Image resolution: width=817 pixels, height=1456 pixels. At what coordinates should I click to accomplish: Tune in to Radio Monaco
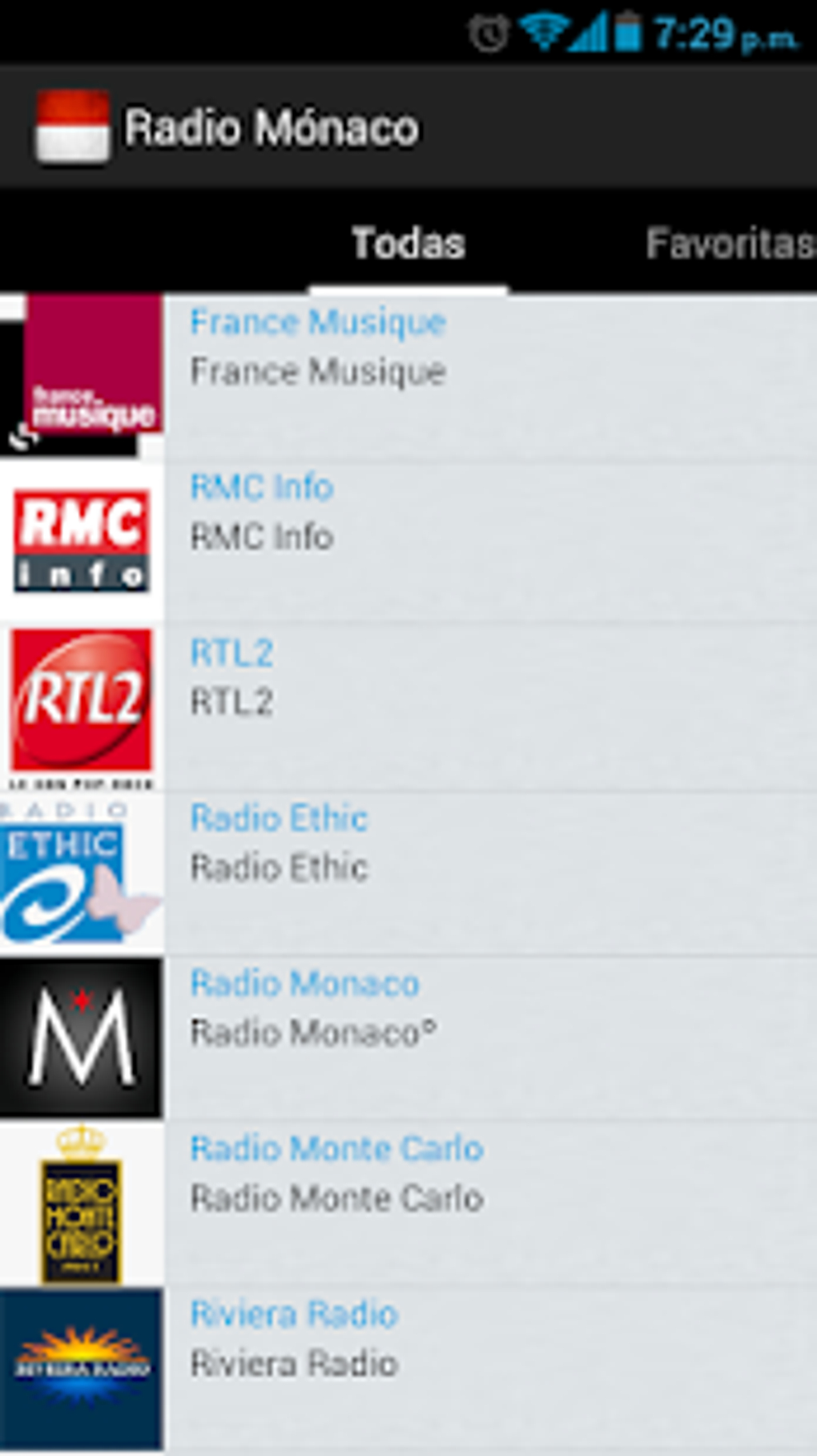[x=408, y=1036]
